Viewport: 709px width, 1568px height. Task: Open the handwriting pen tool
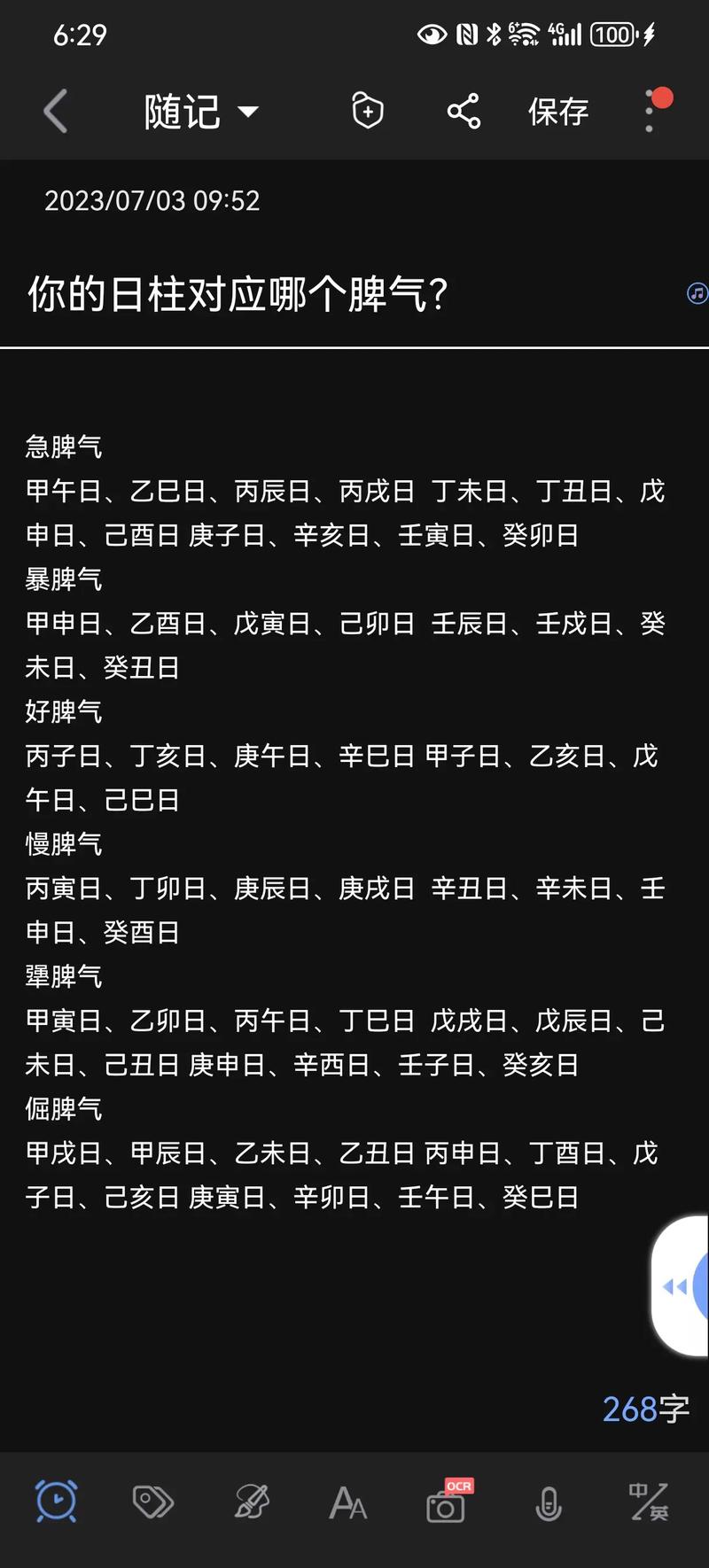click(252, 1502)
